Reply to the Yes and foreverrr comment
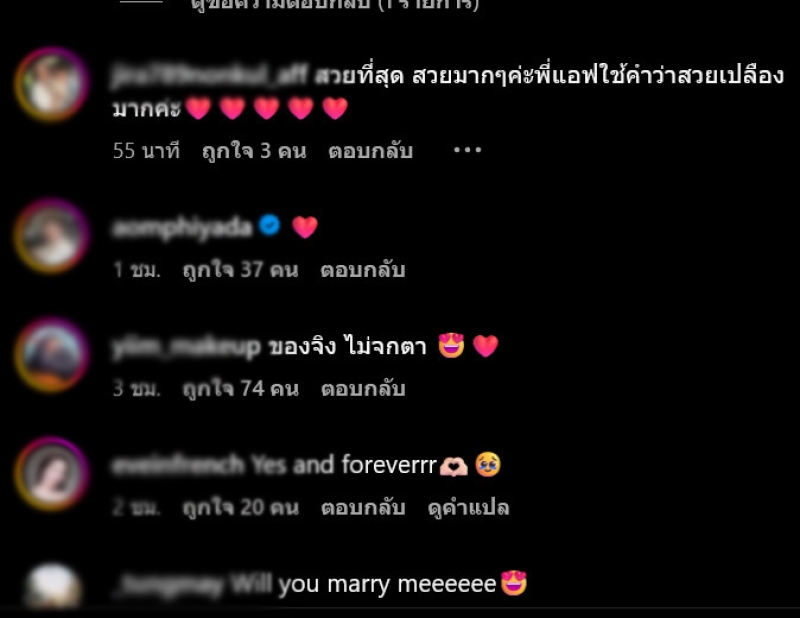 pyautogui.click(x=362, y=508)
